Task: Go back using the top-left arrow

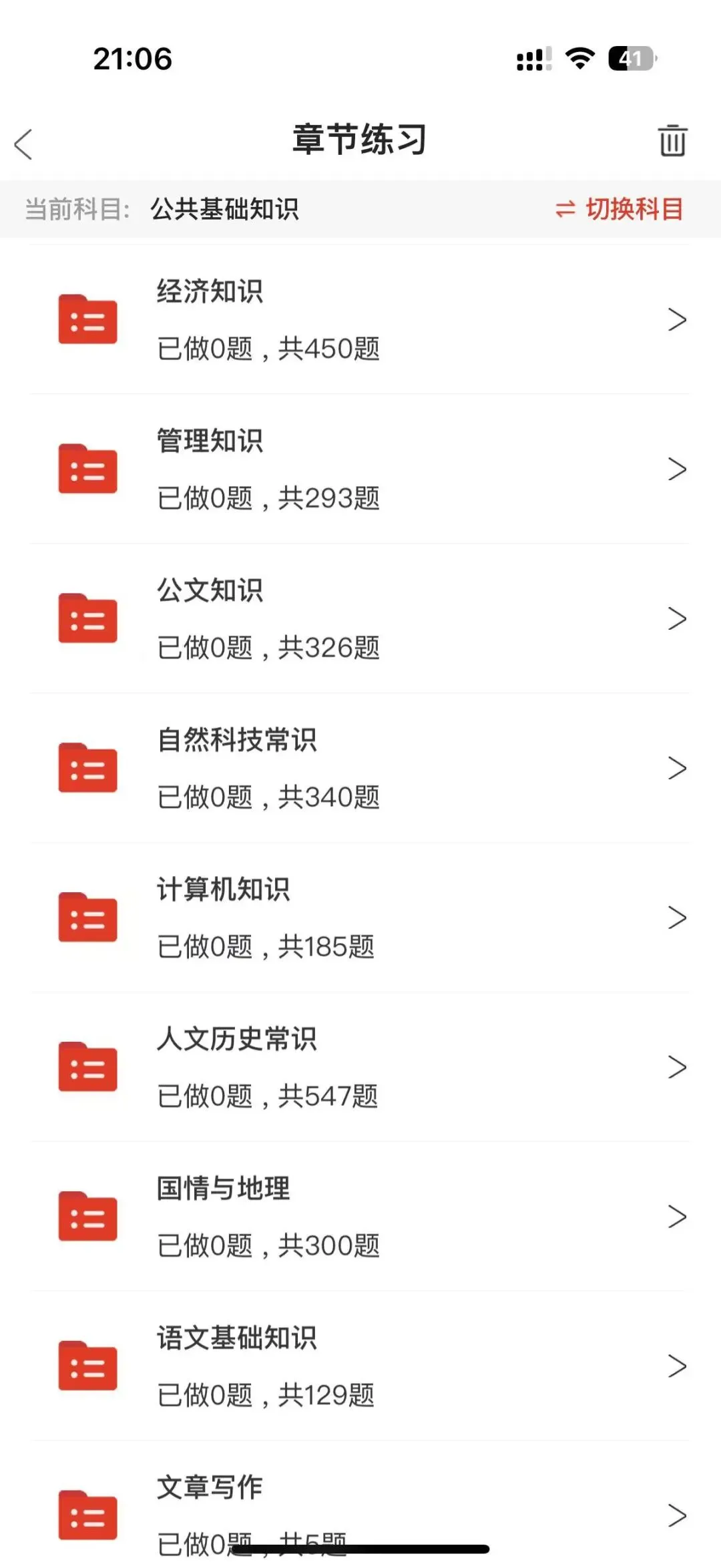Action: point(24,144)
